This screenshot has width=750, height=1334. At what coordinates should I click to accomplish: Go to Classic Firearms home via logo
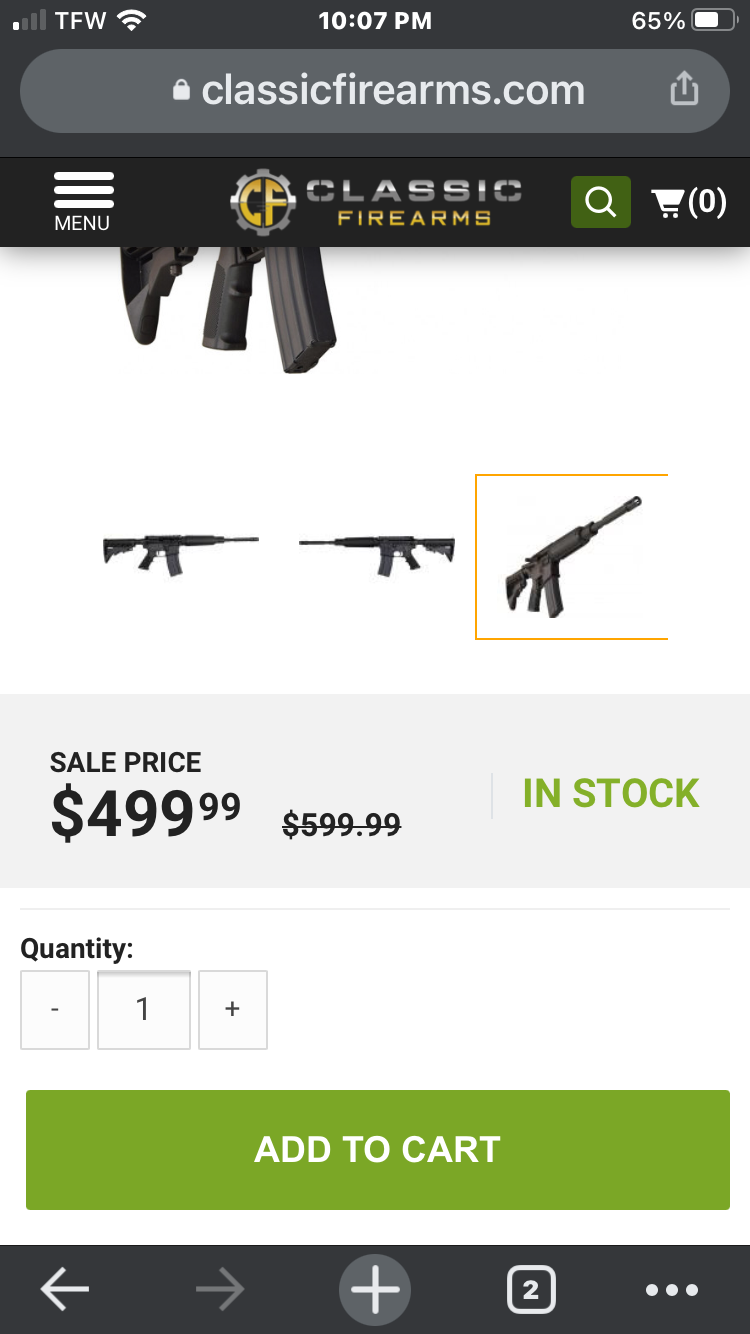tap(375, 201)
